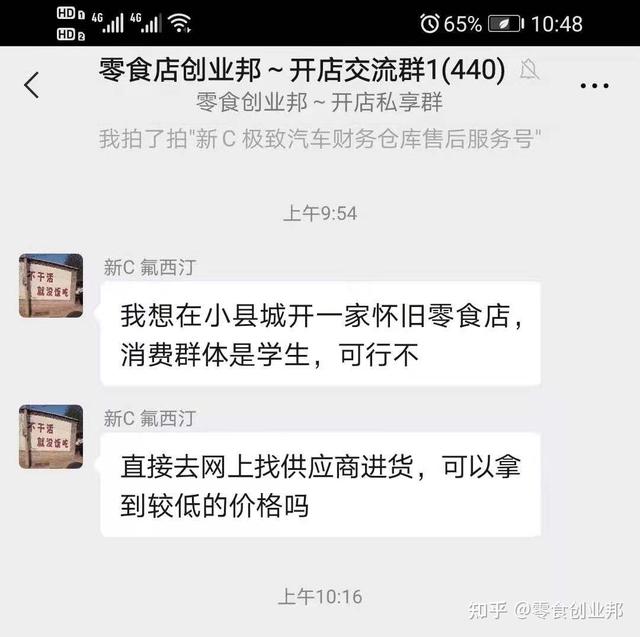
Task: Open avatar beside the 怀旧零食店 message
Action: click(x=51, y=286)
